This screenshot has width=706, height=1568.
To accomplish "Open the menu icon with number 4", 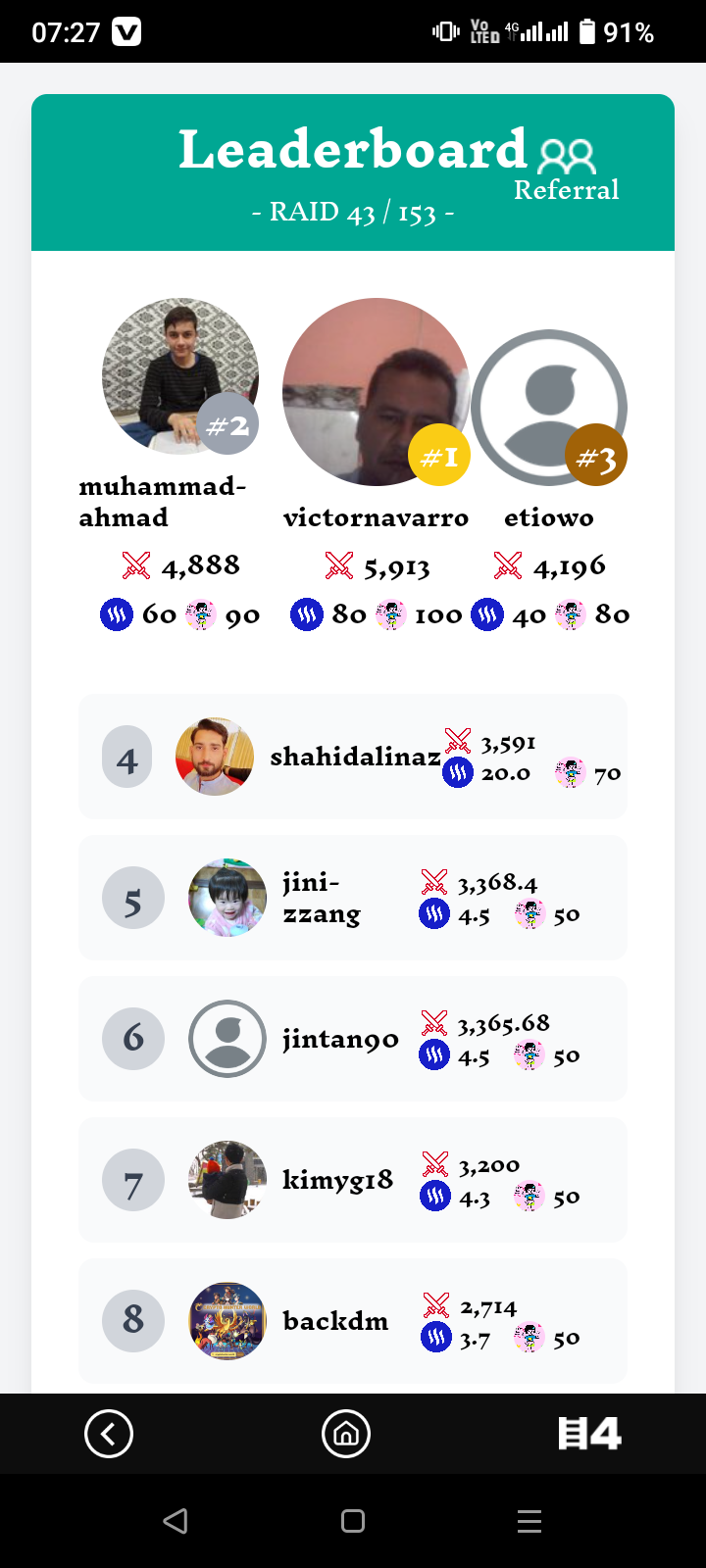I will (589, 1434).
